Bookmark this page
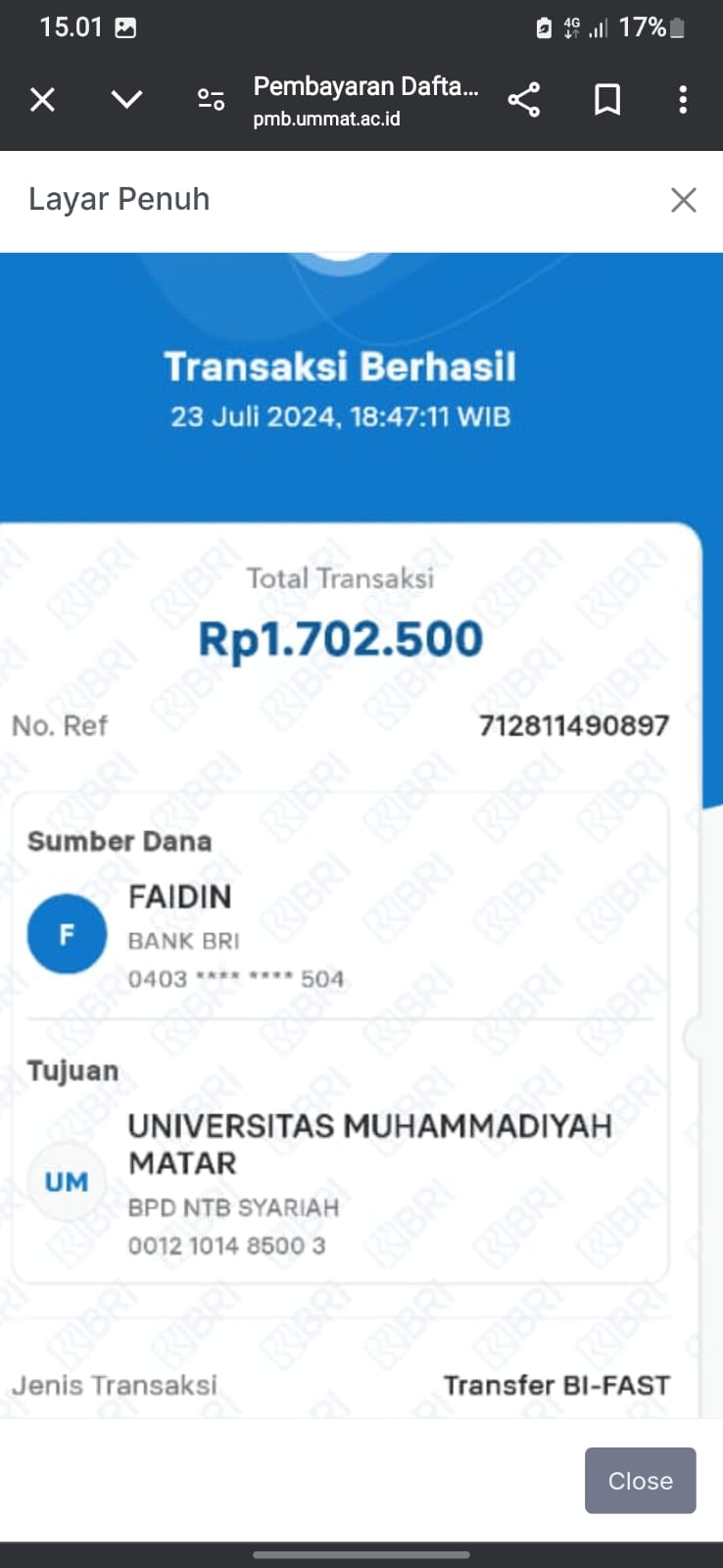The height and width of the screenshot is (1568, 723). (607, 99)
